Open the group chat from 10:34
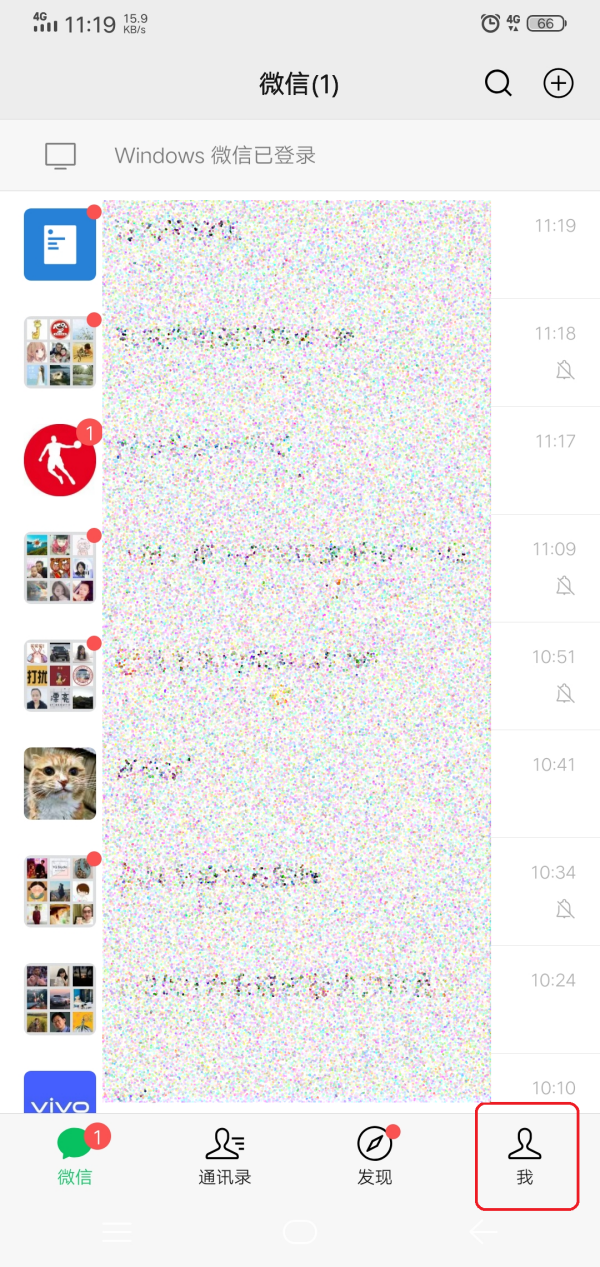This screenshot has width=600, height=1267. pyautogui.click(x=300, y=892)
